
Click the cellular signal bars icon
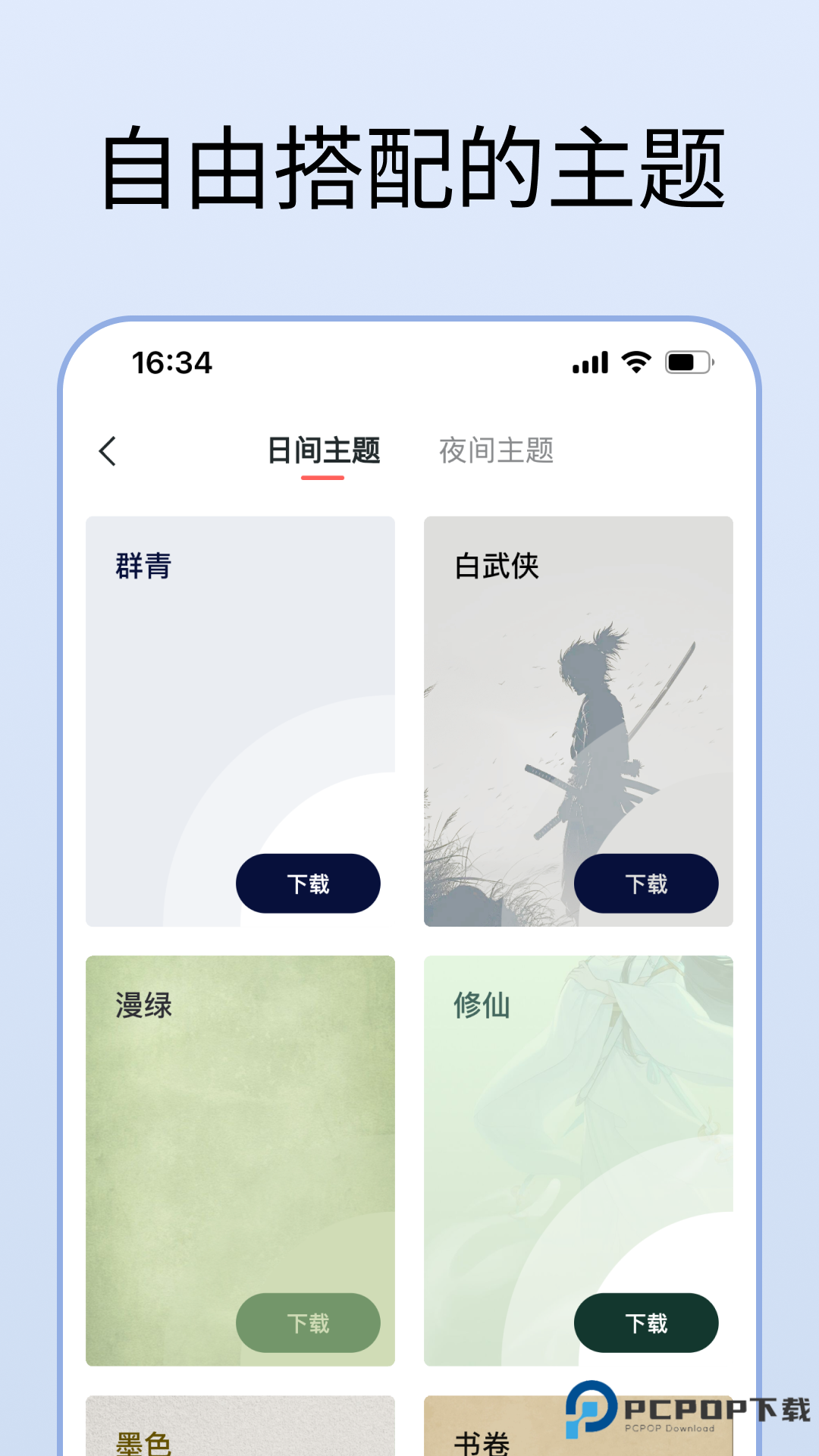[x=590, y=362]
